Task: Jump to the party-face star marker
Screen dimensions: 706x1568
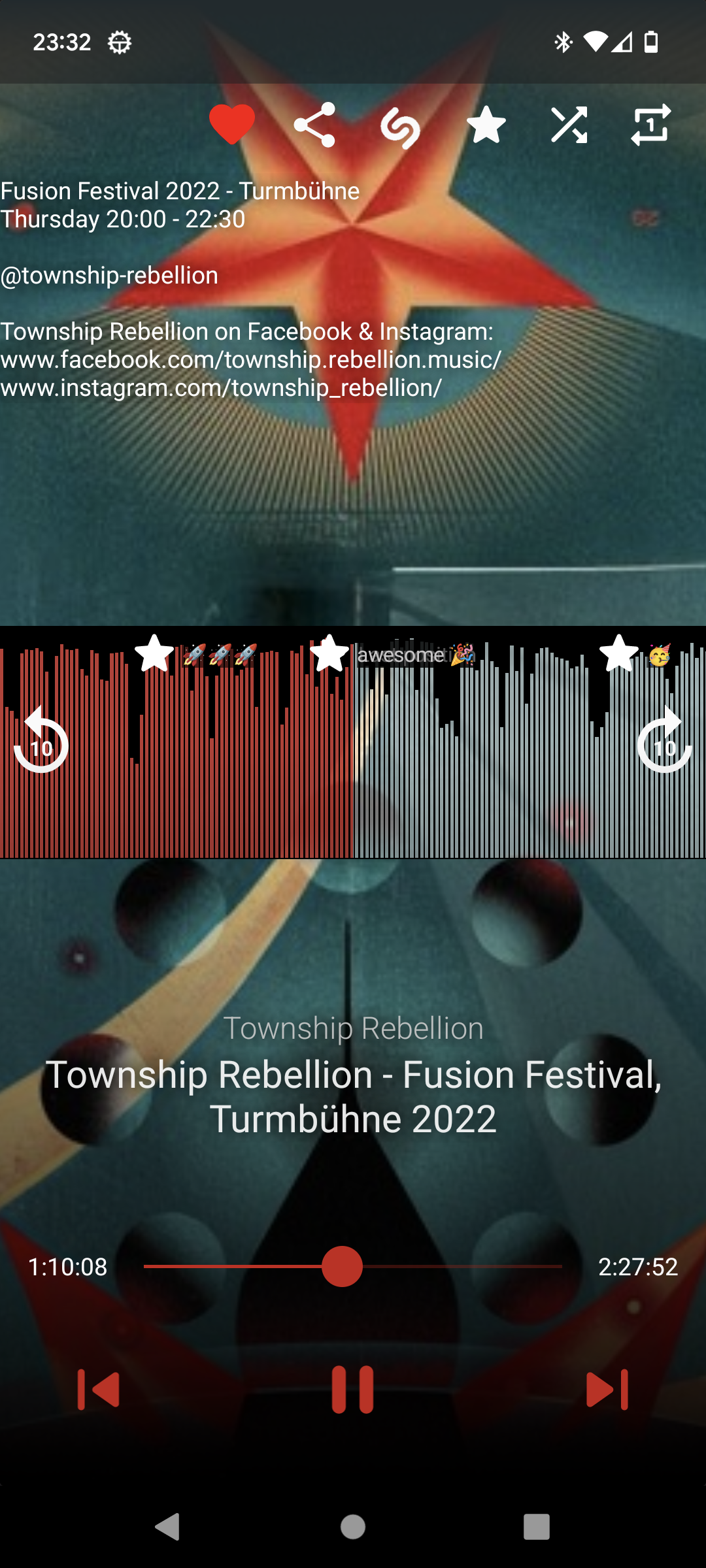Action: click(618, 653)
